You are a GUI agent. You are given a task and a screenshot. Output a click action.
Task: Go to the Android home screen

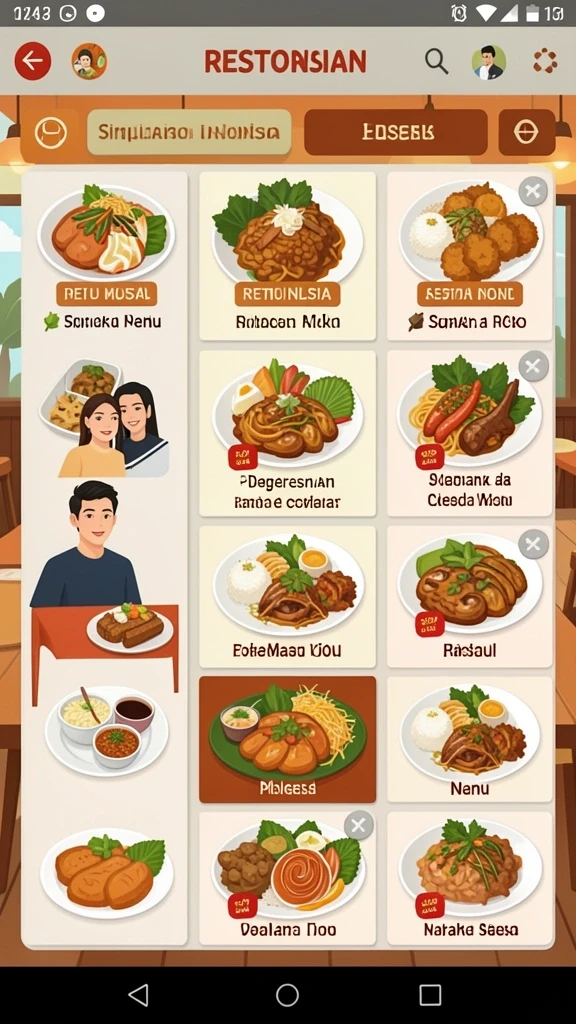(287, 995)
